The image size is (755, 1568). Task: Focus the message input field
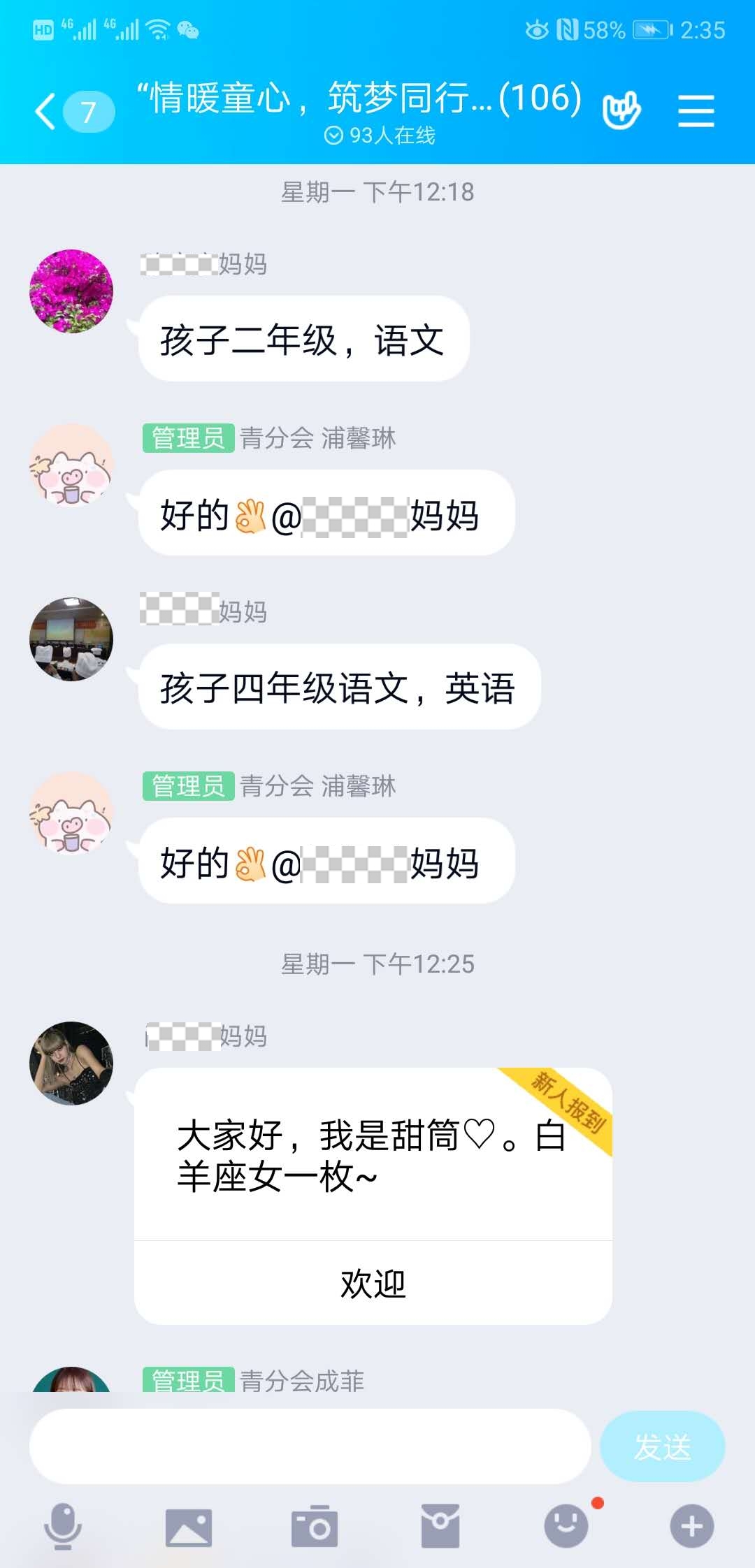point(310,1446)
